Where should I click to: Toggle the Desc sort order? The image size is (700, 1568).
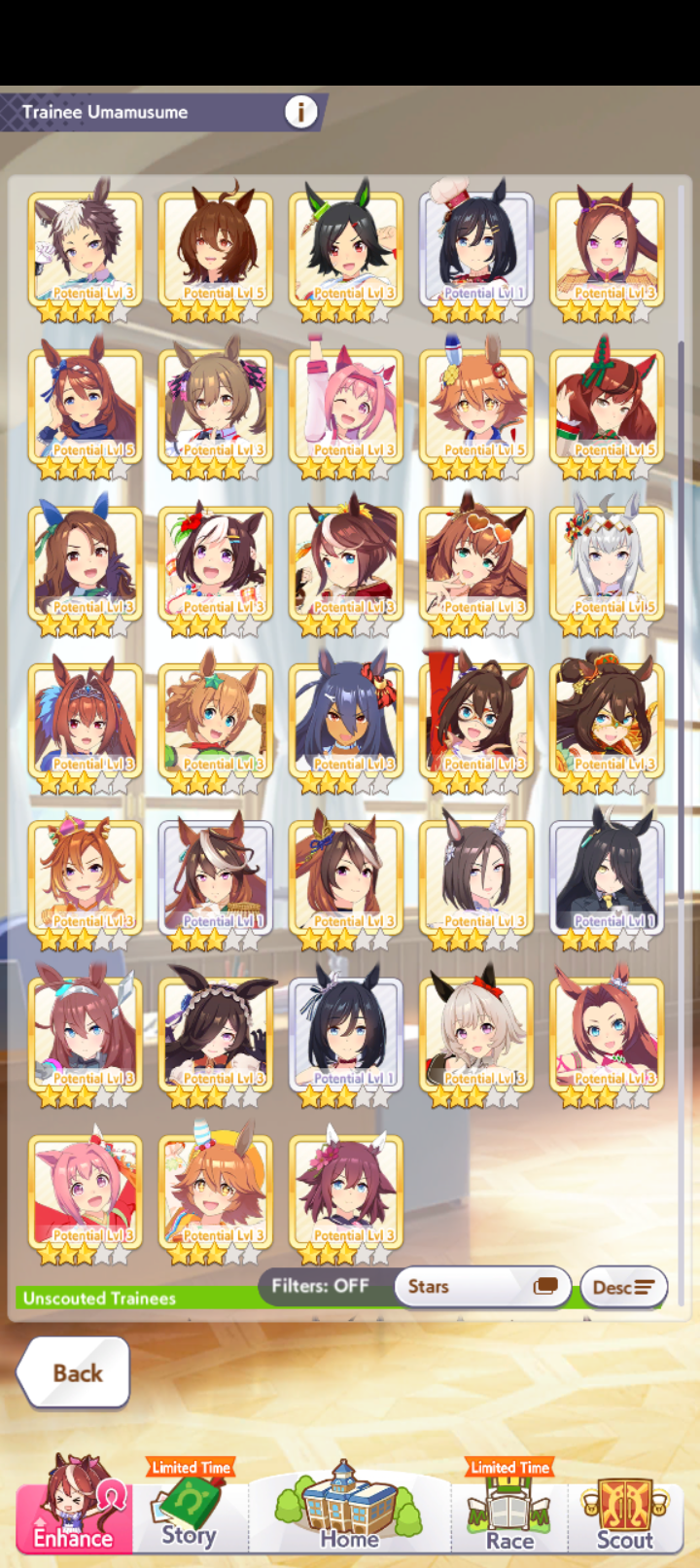623,1287
